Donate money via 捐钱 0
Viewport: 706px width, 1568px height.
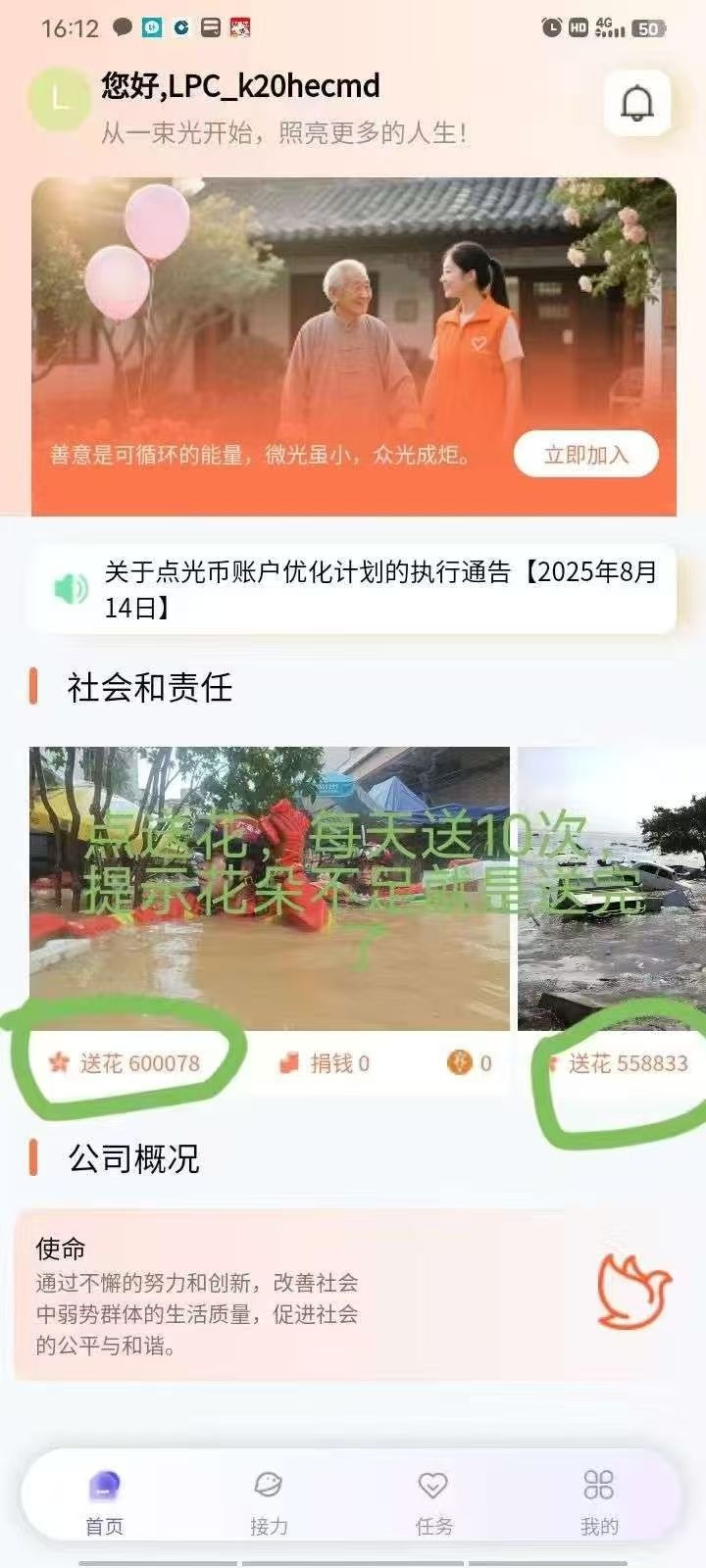[x=326, y=1063]
